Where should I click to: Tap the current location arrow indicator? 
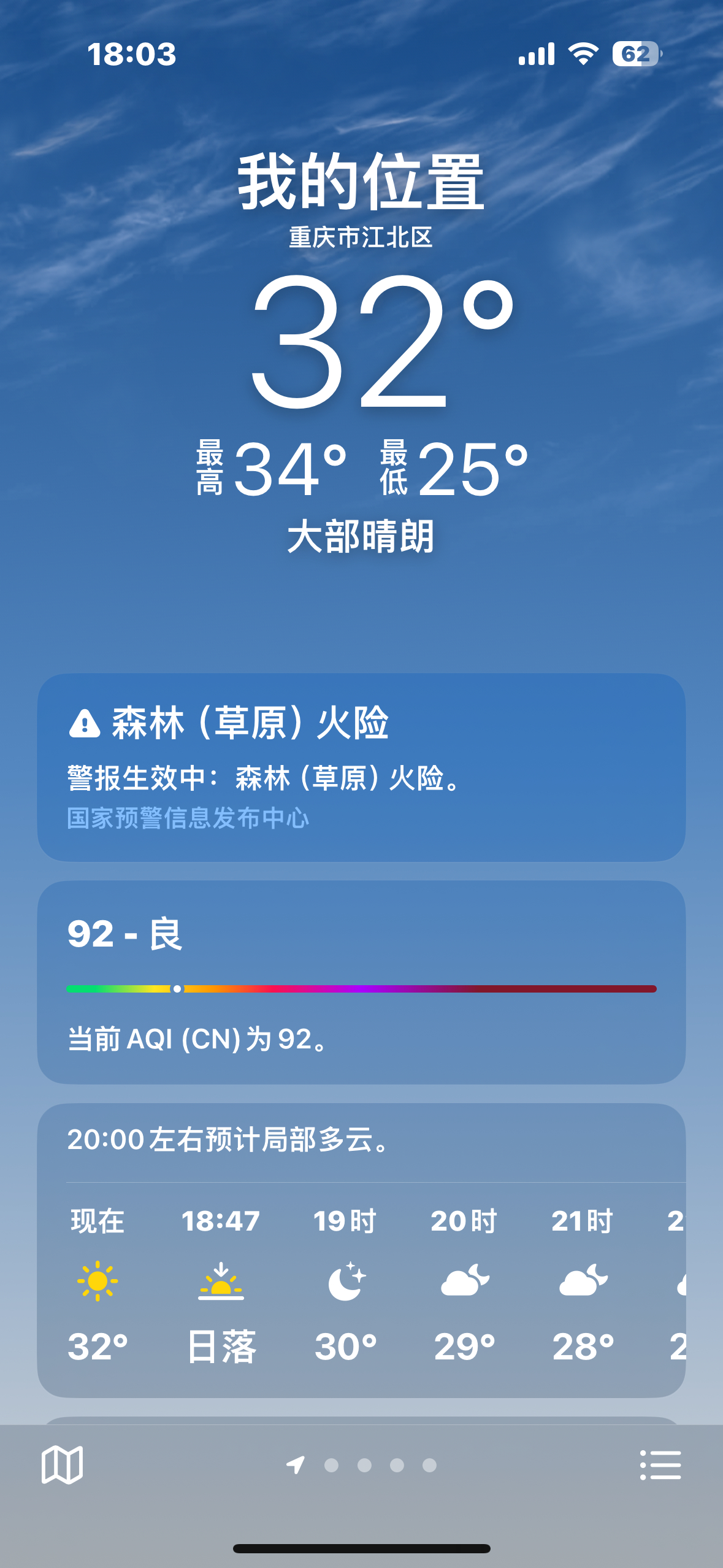point(296,1465)
